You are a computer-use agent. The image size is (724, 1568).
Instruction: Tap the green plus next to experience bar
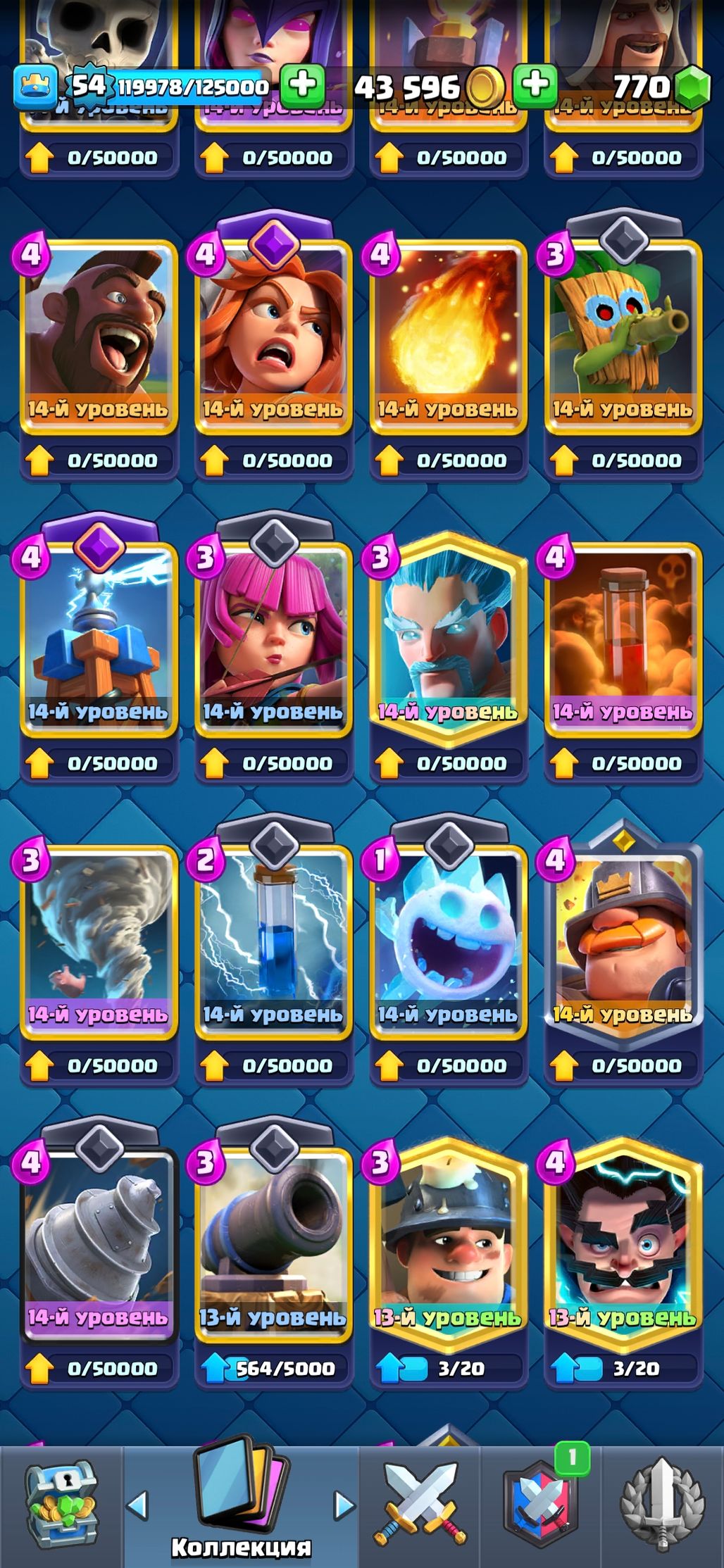pos(302,86)
